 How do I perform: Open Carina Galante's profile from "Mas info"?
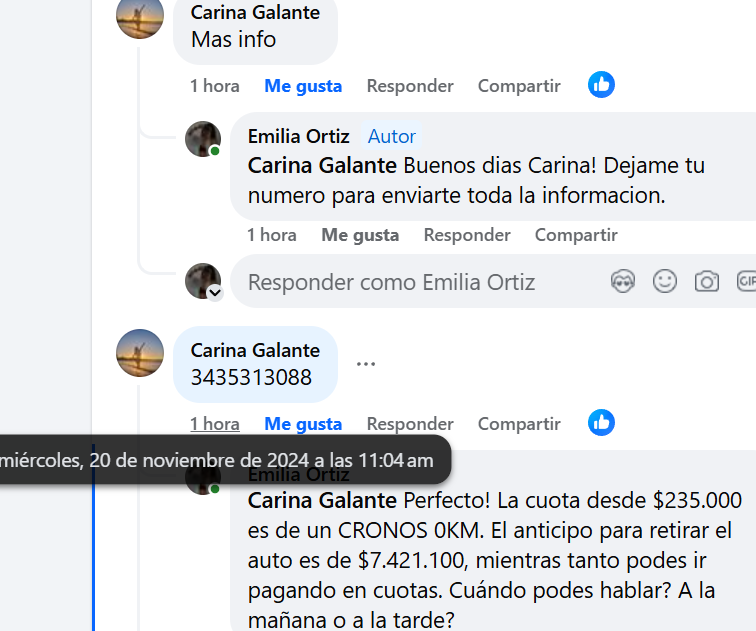255,13
